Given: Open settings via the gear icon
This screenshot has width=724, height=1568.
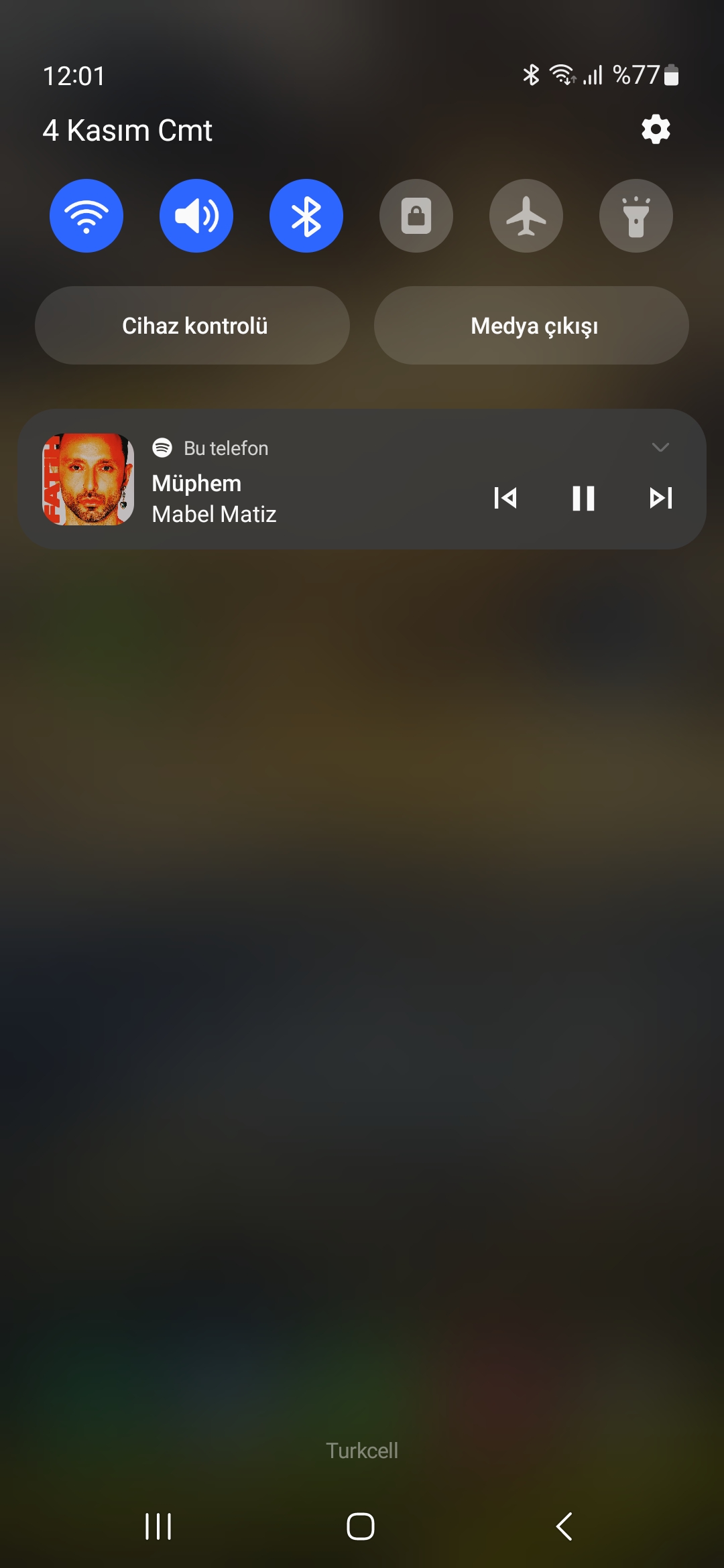Looking at the screenshot, I should pyautogui.click(x=656, y=129).
